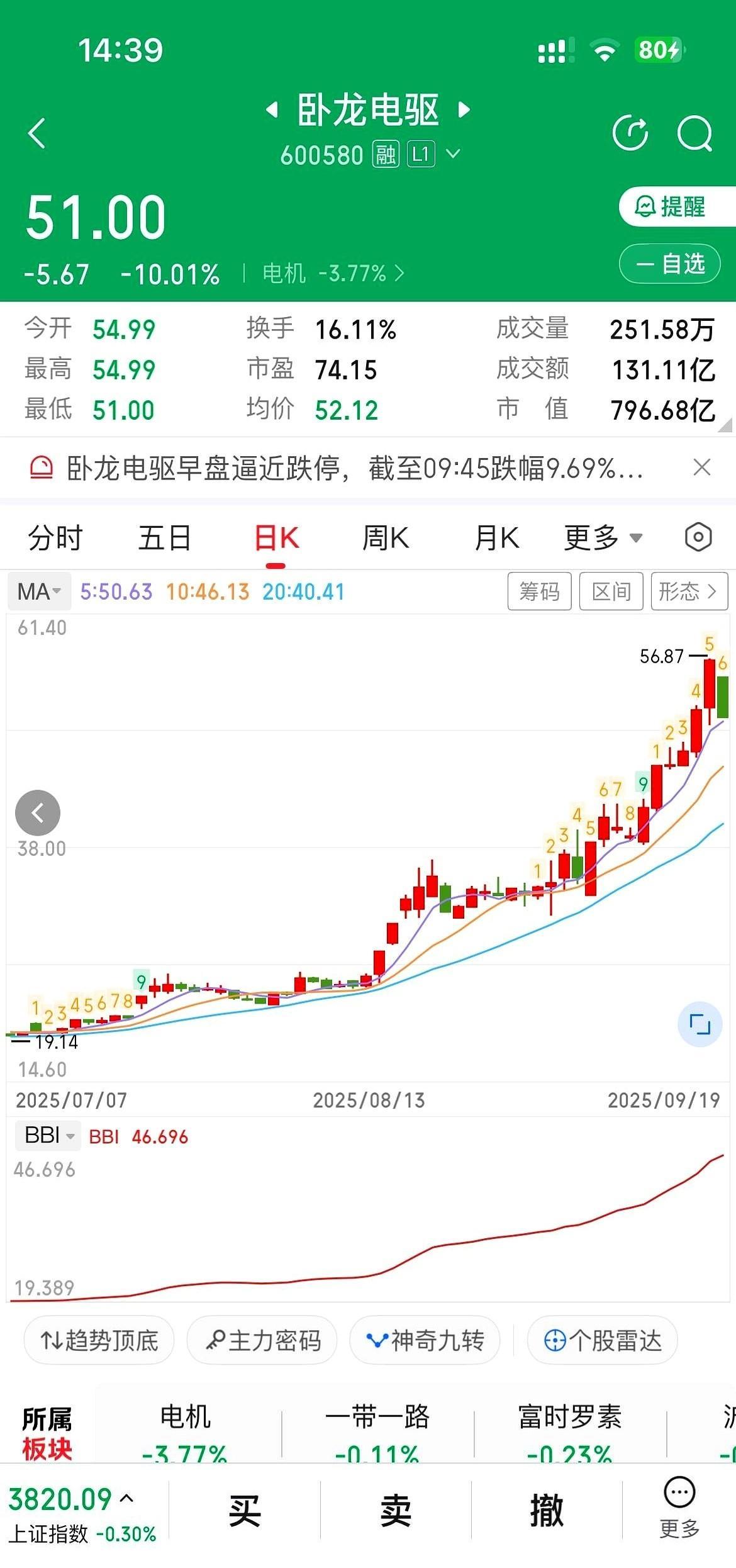736x1568 pixels.
Task: Remove stock from 自选 watchlist
Action: [x=669, y=264]
